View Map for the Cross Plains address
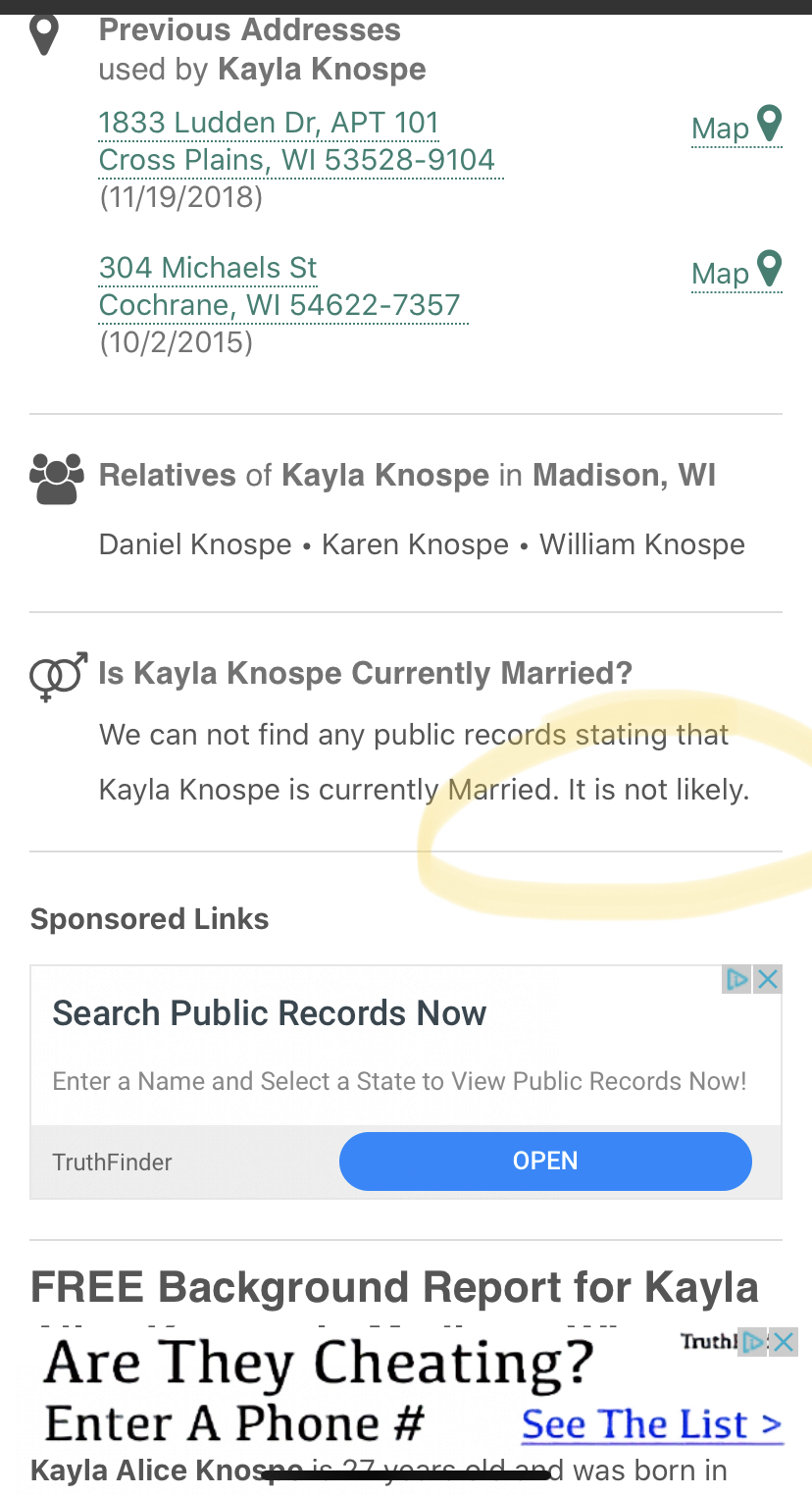 tap(736, 127)
